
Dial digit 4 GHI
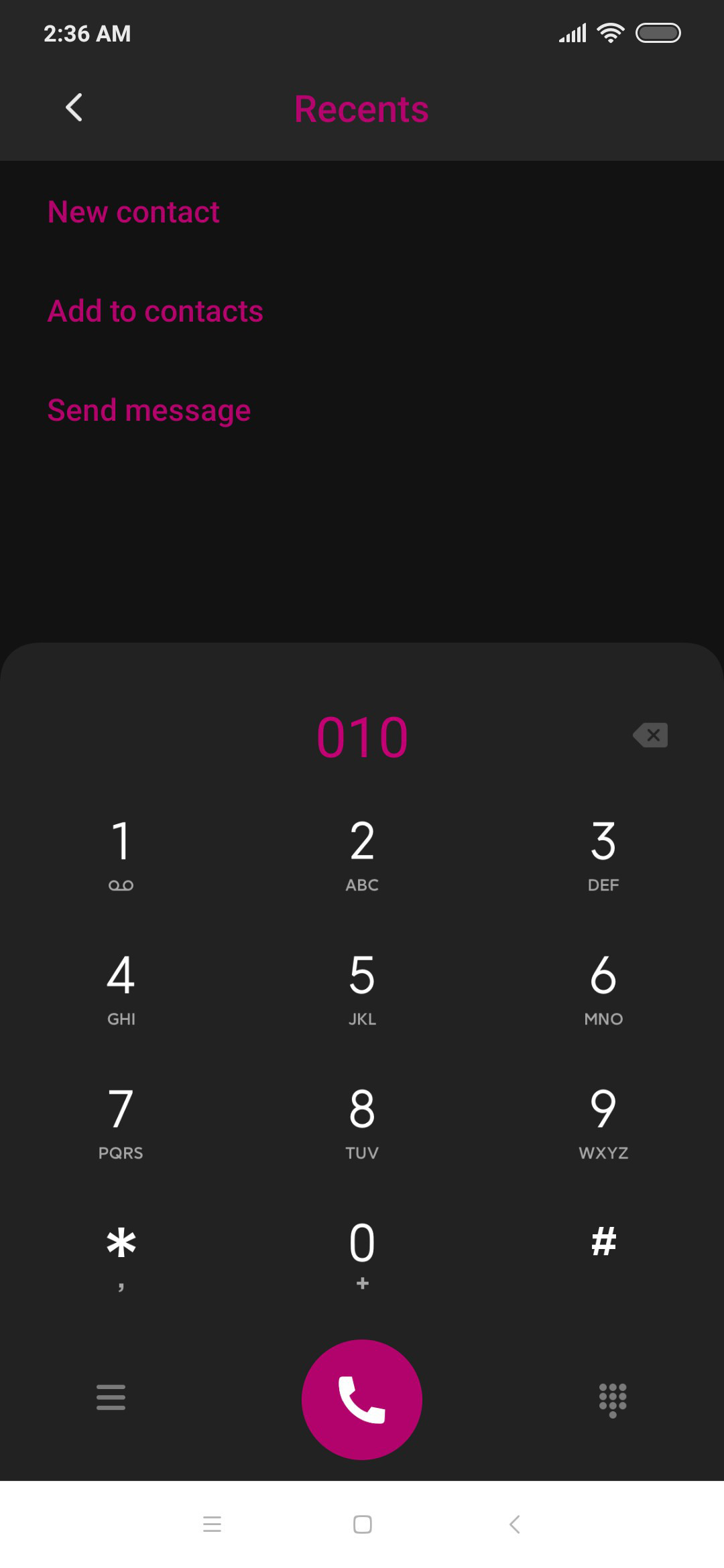(x=121, y=990)
